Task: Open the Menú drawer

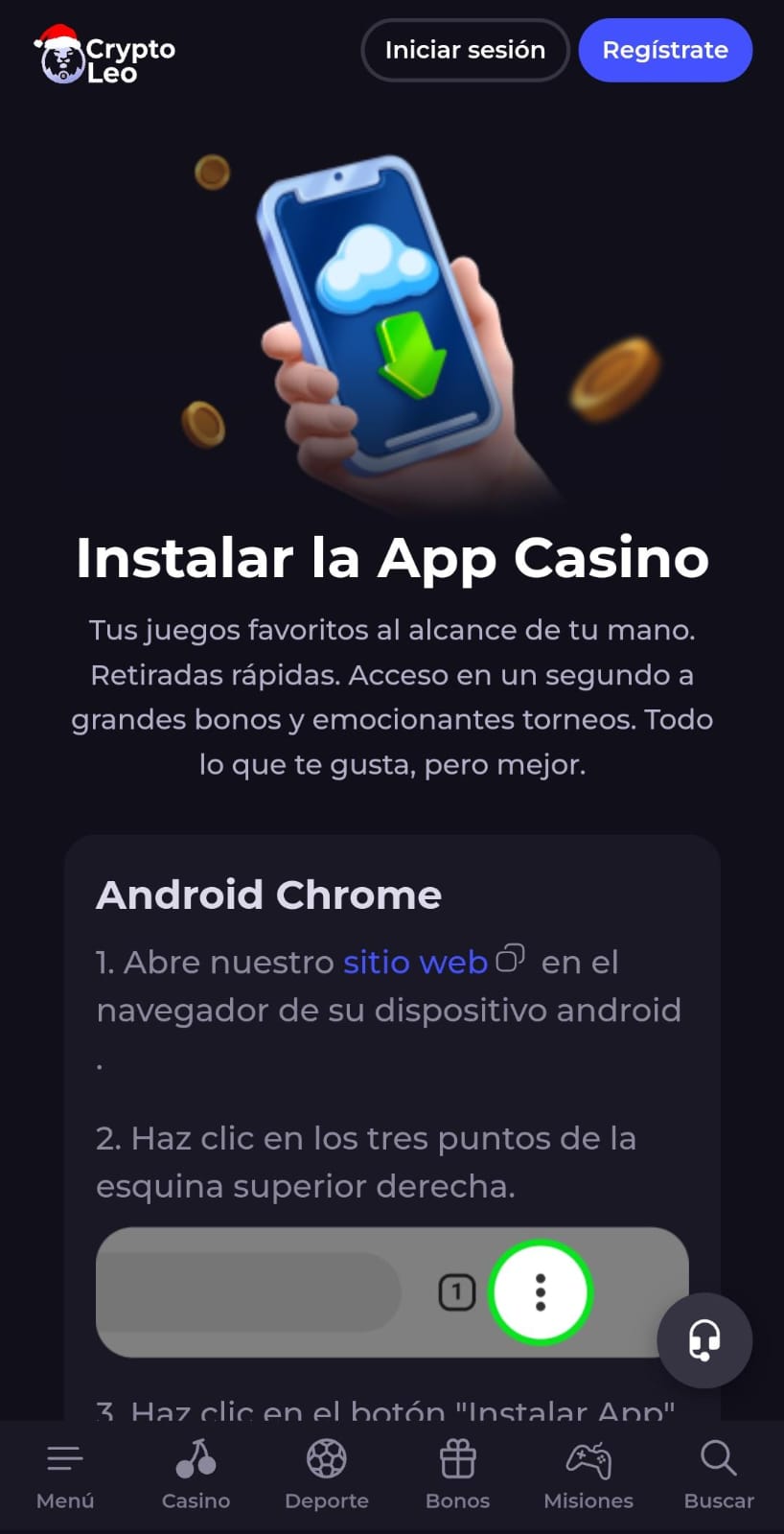Action: (65, 1476)
